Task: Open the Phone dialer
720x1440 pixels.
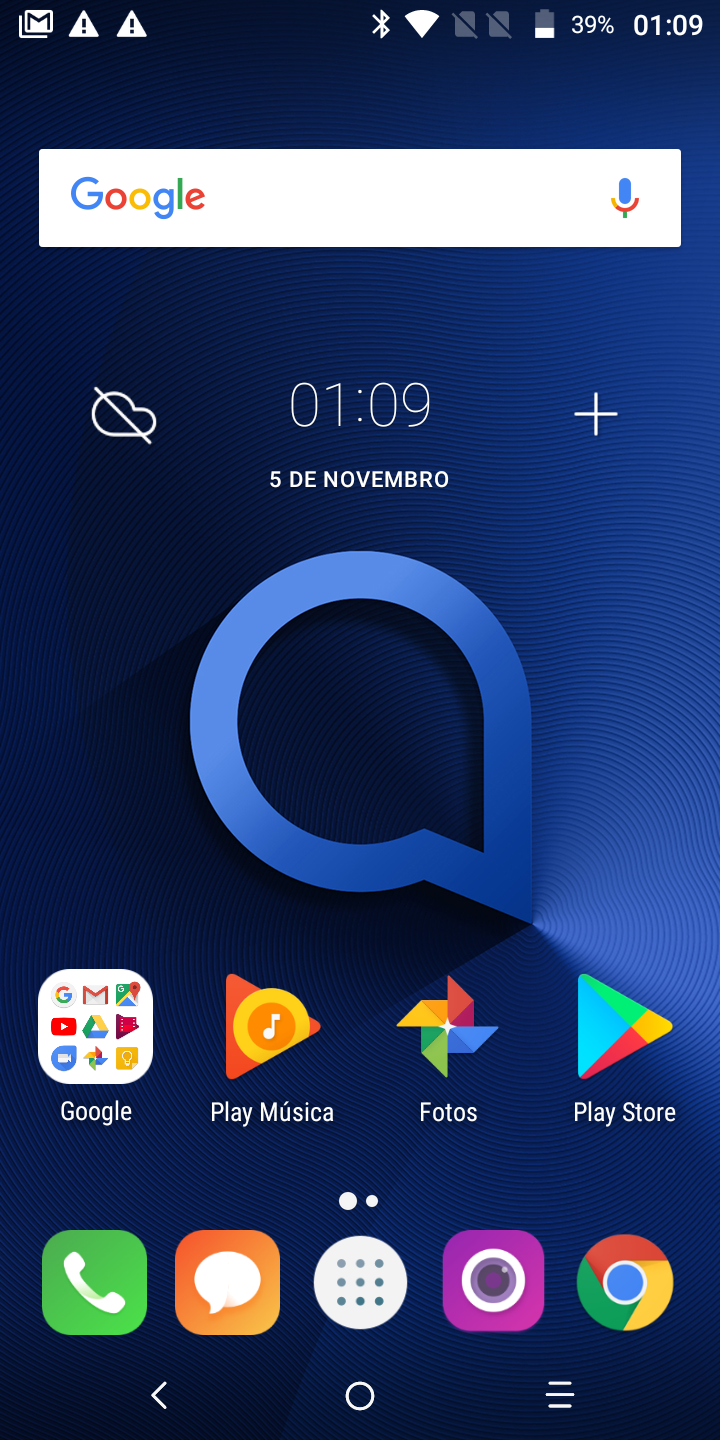Action: pos(95,1283)
